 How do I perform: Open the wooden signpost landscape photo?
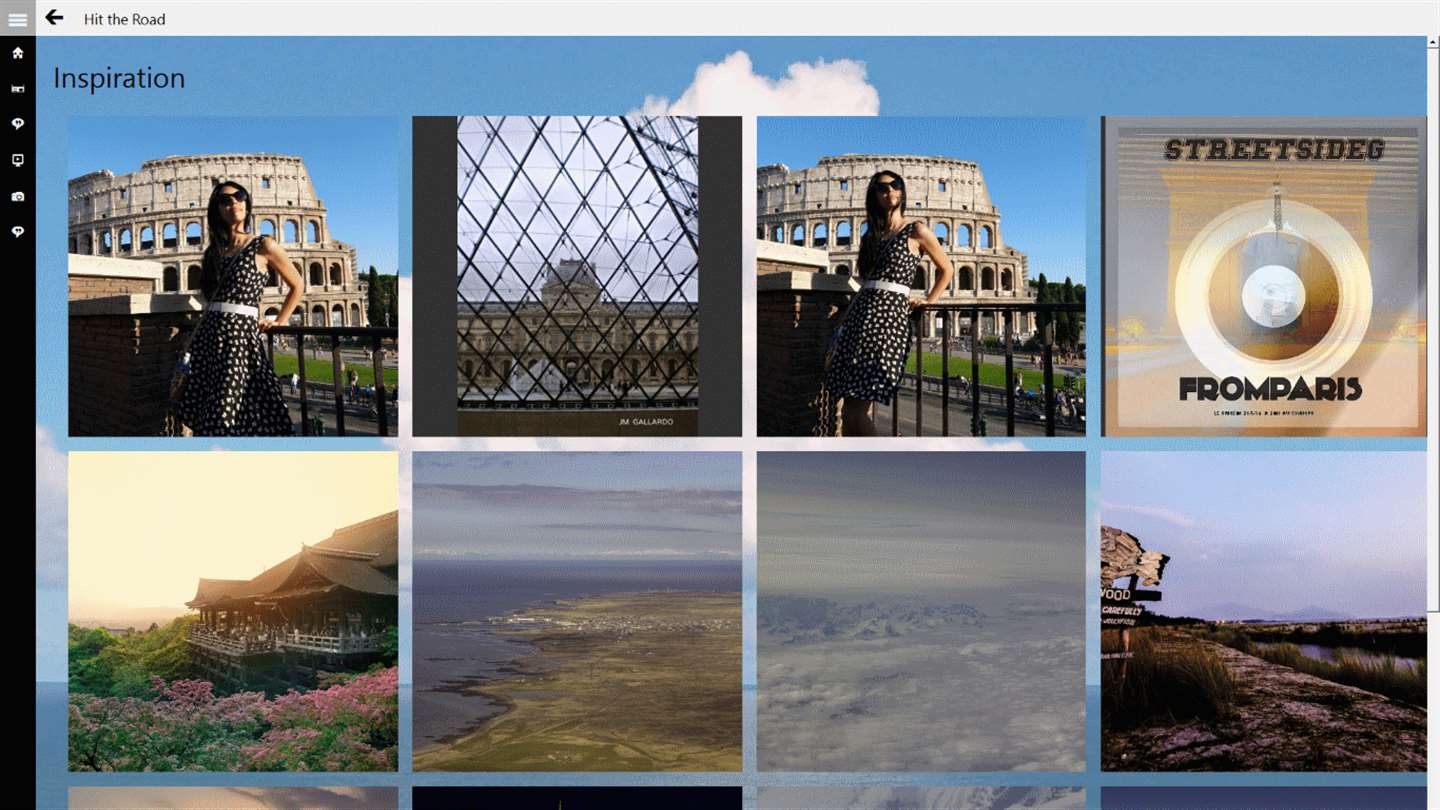1263,611
